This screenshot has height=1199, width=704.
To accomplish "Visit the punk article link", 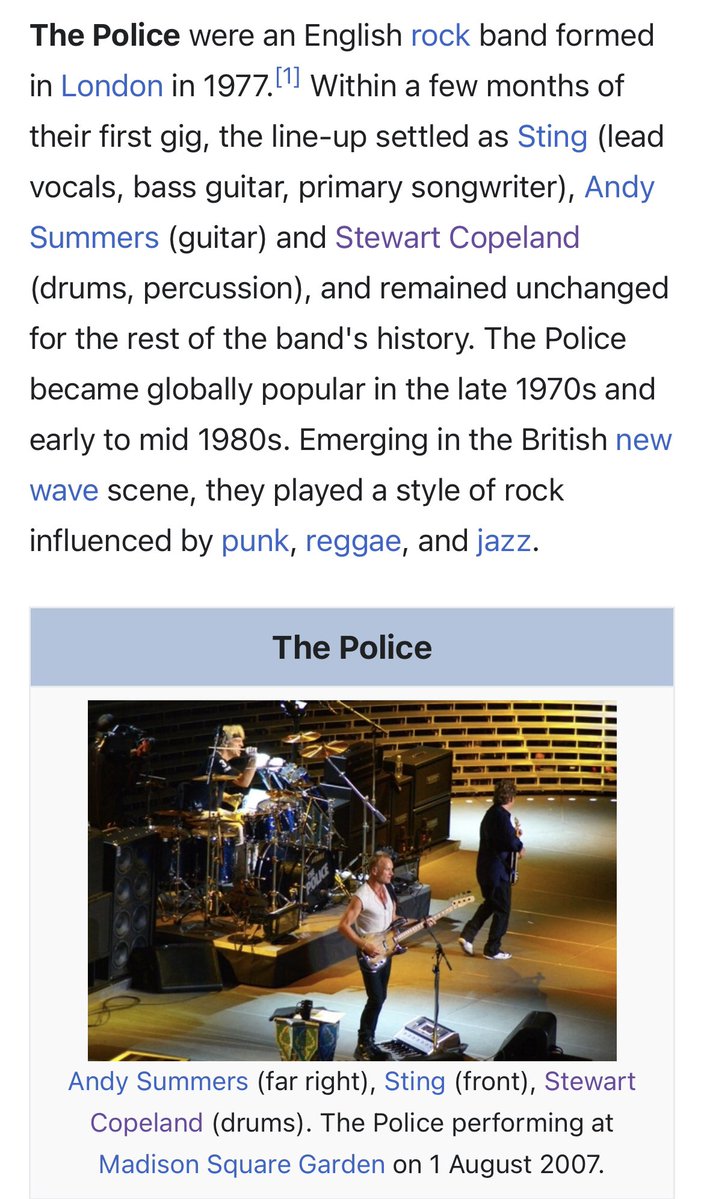I will click(x=254, y=541).
